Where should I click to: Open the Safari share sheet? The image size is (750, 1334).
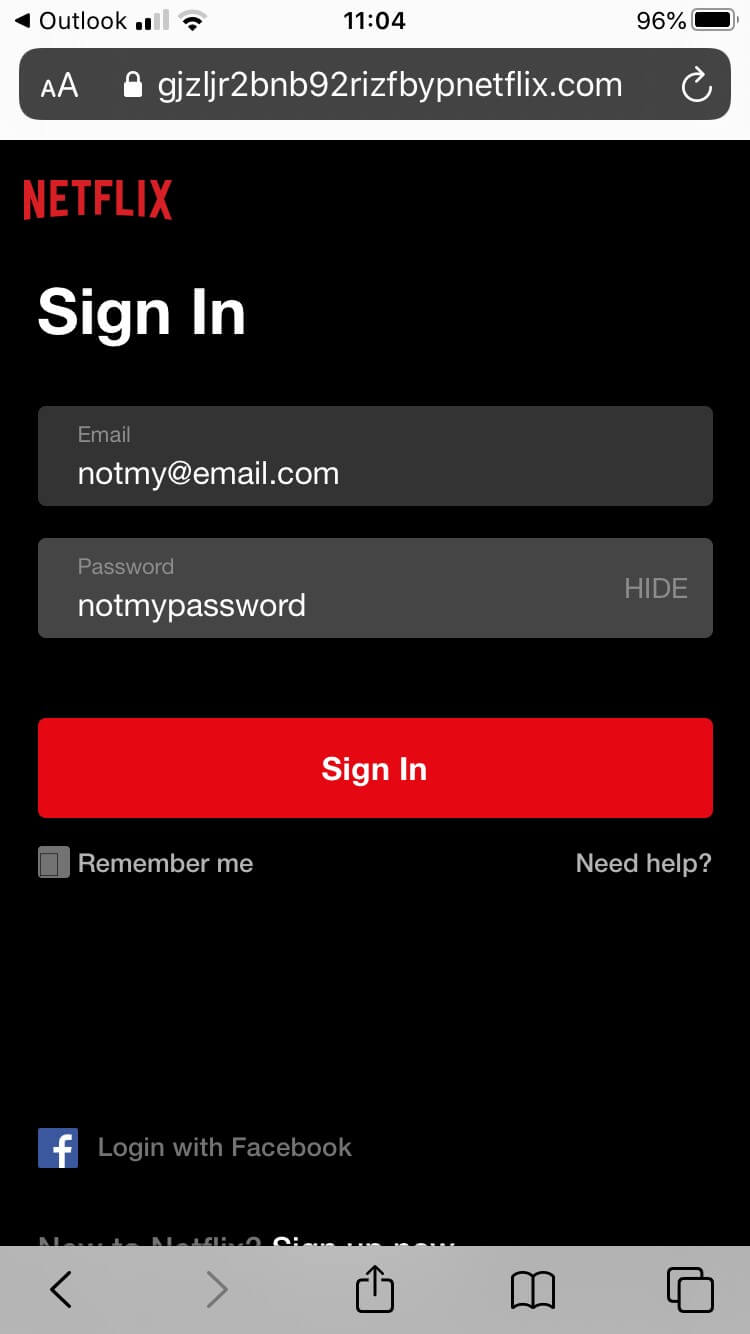(x=375, y=1288)
